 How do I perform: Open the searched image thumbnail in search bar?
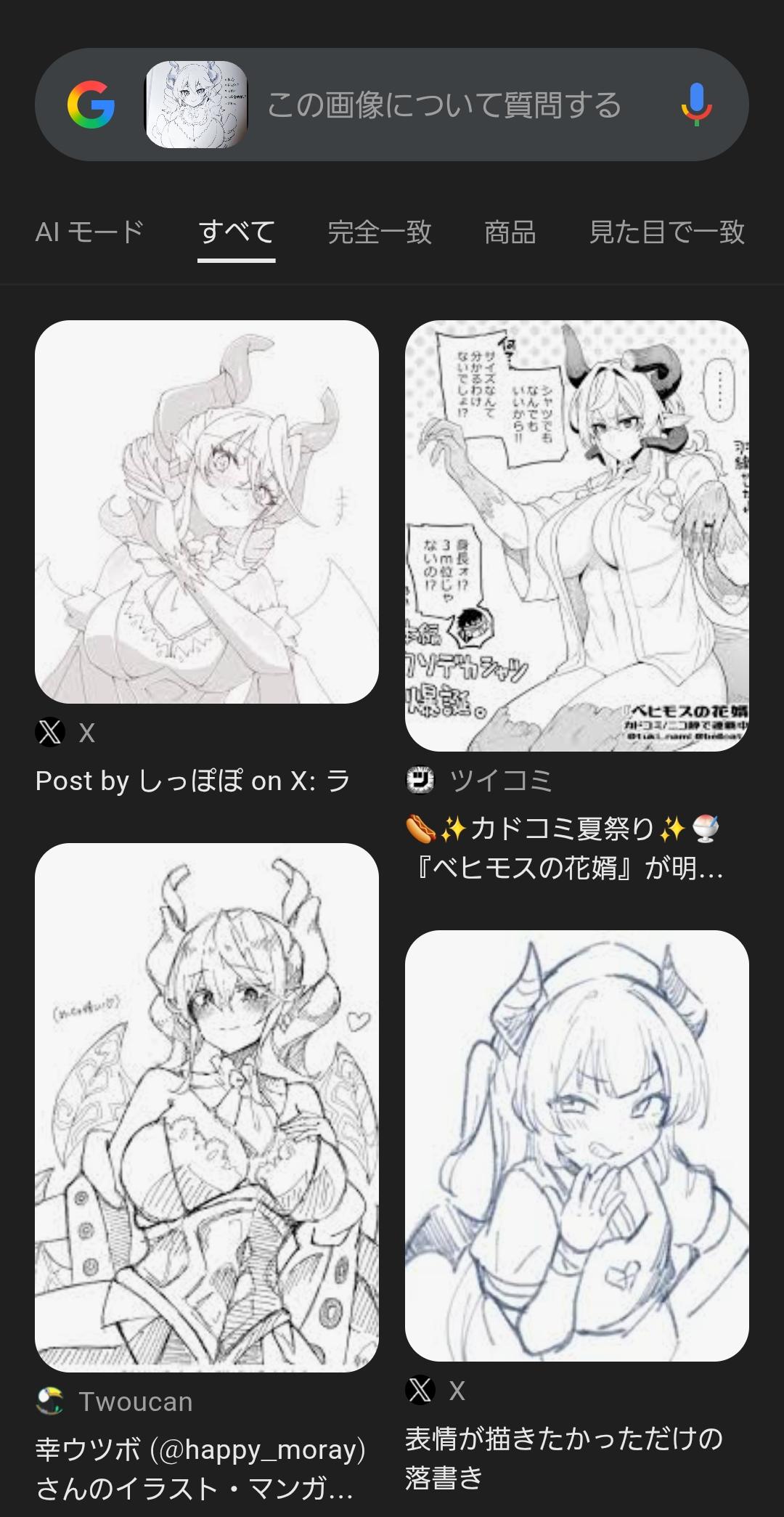[x=196, y=105]
